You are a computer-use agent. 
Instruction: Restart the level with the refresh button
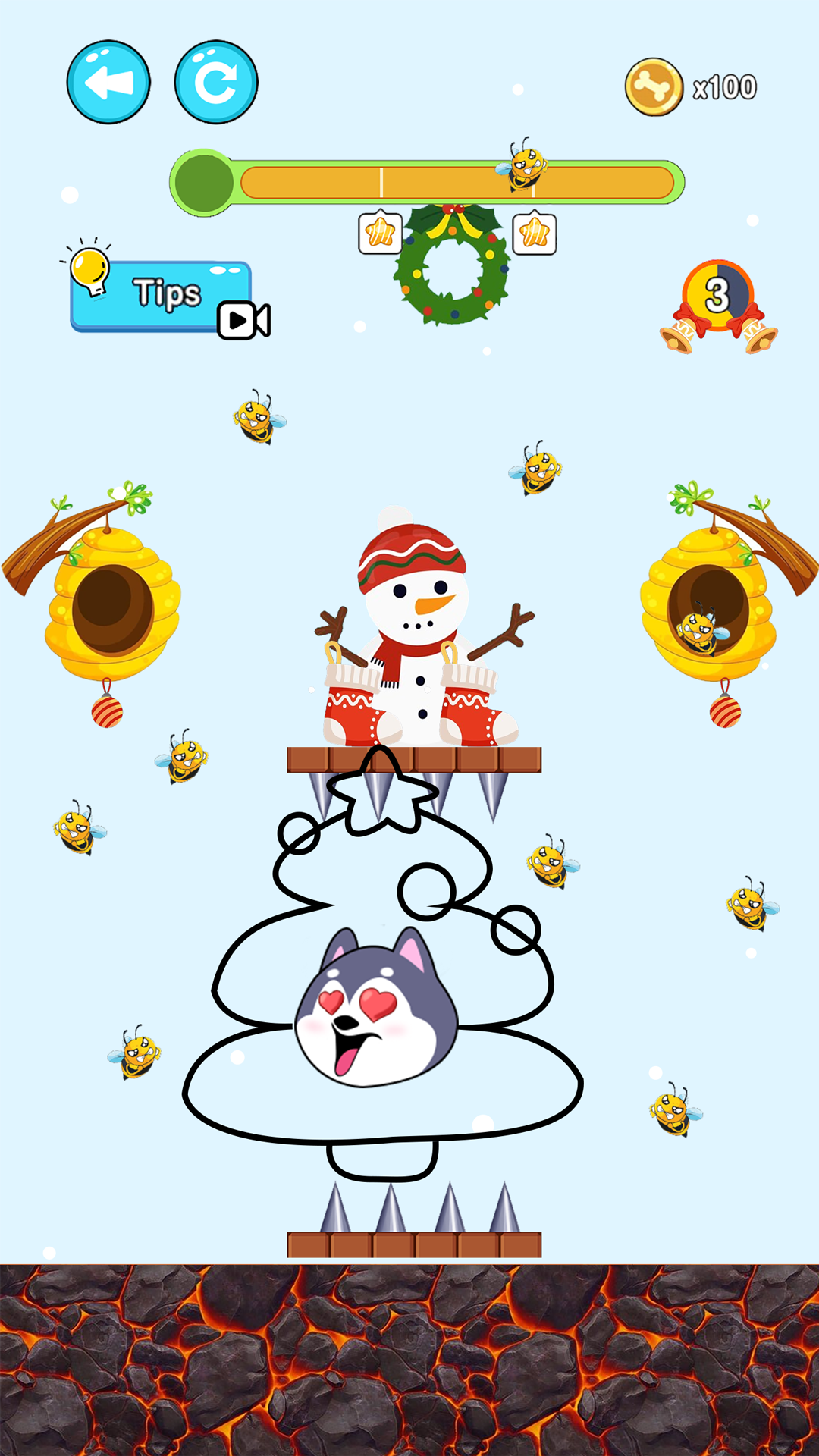coord(216,82)
